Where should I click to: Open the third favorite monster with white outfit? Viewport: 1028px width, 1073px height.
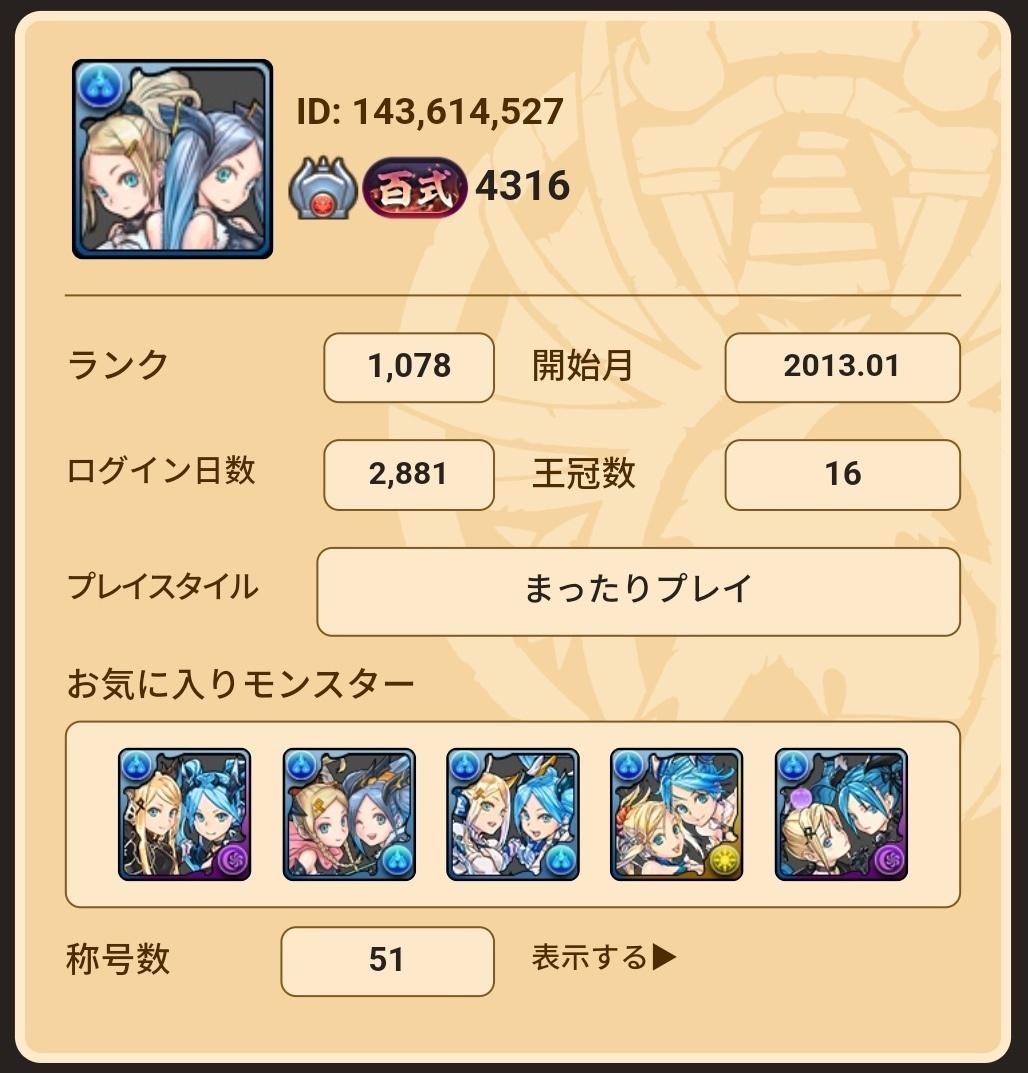pos(513,814)
